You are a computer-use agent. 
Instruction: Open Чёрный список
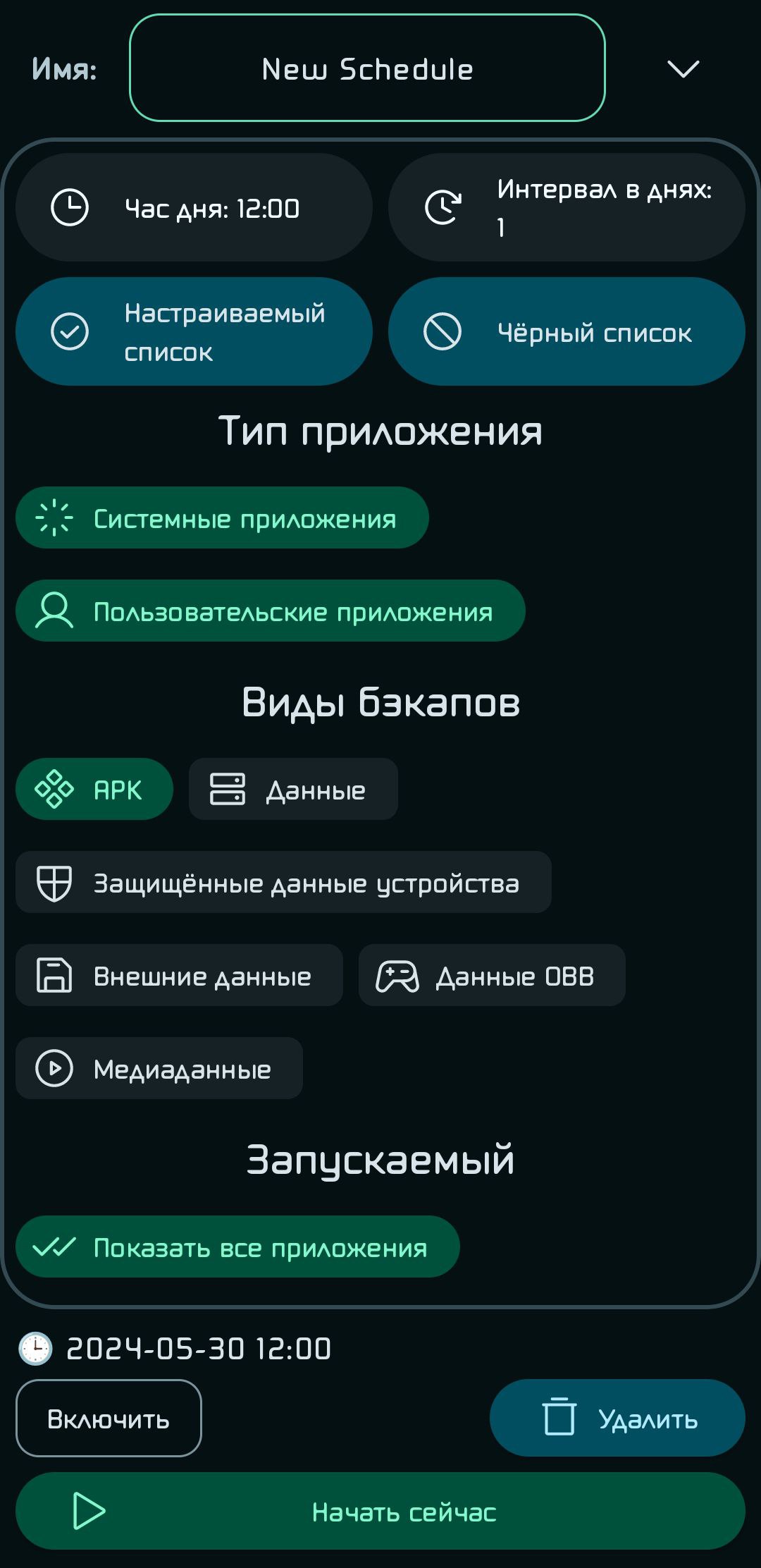[567, 331]
